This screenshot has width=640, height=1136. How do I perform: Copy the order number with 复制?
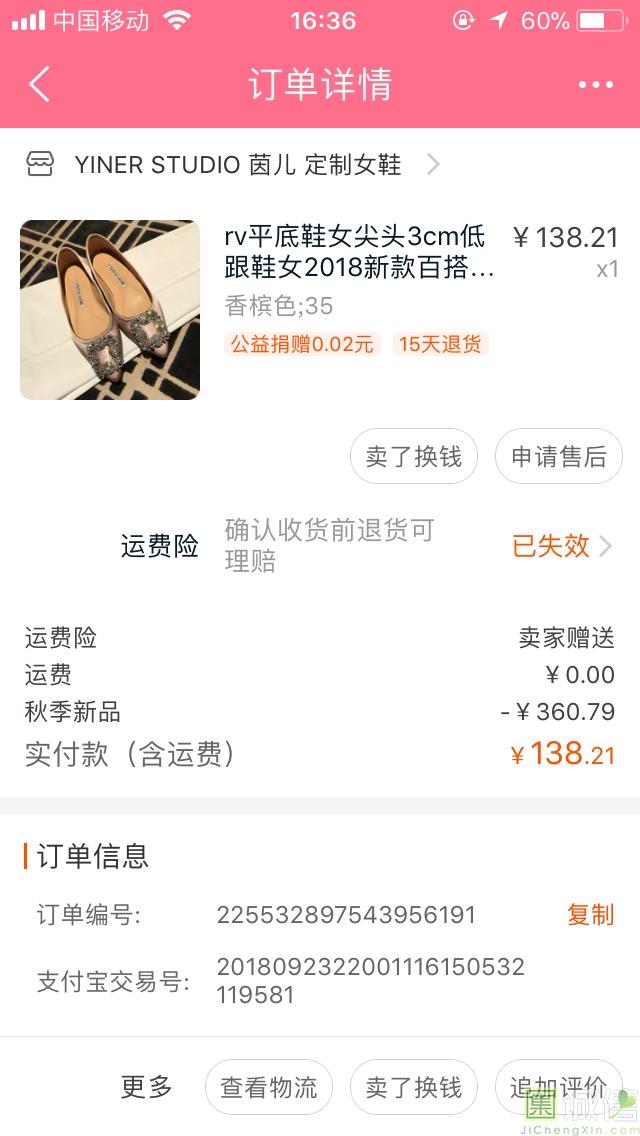click(591, 914)
